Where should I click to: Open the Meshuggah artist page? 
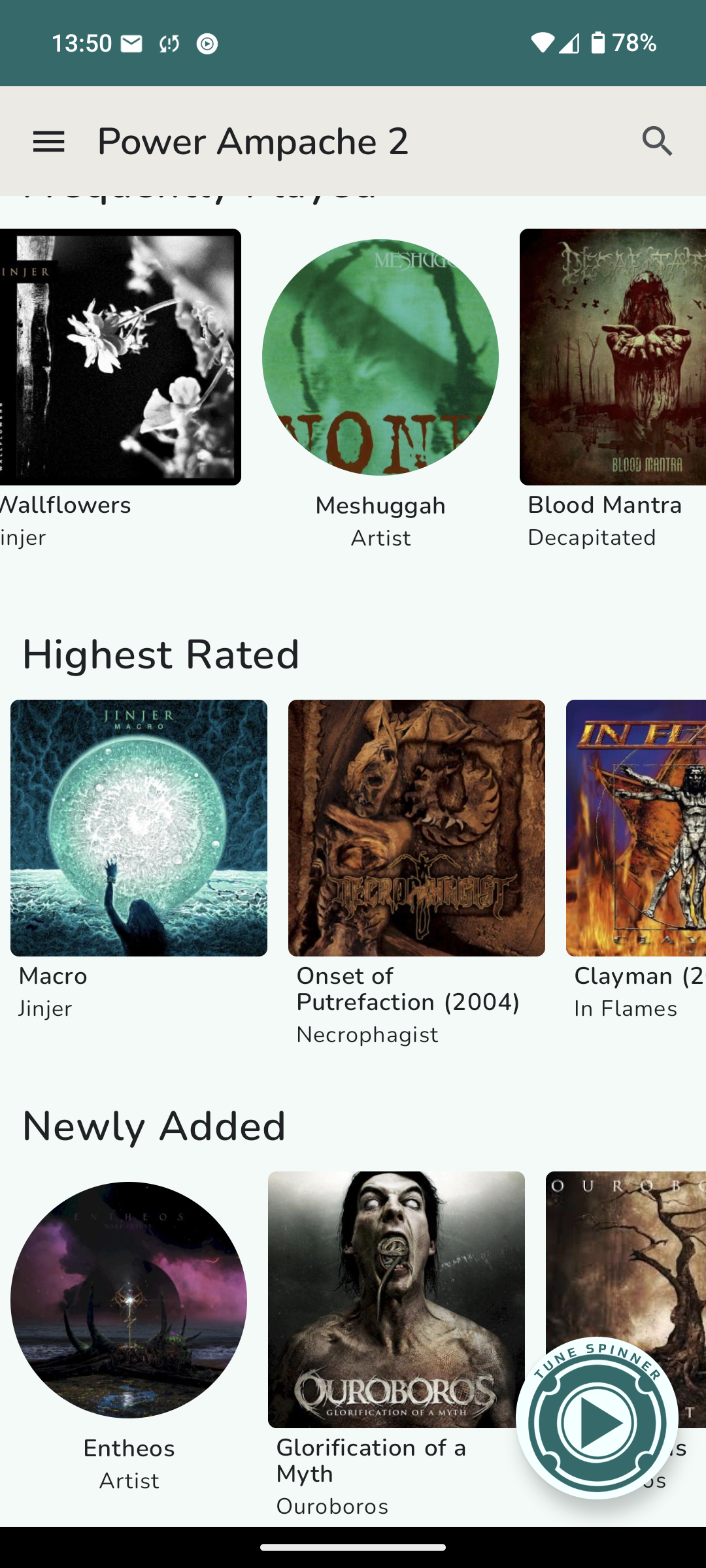tap(380, 357)
